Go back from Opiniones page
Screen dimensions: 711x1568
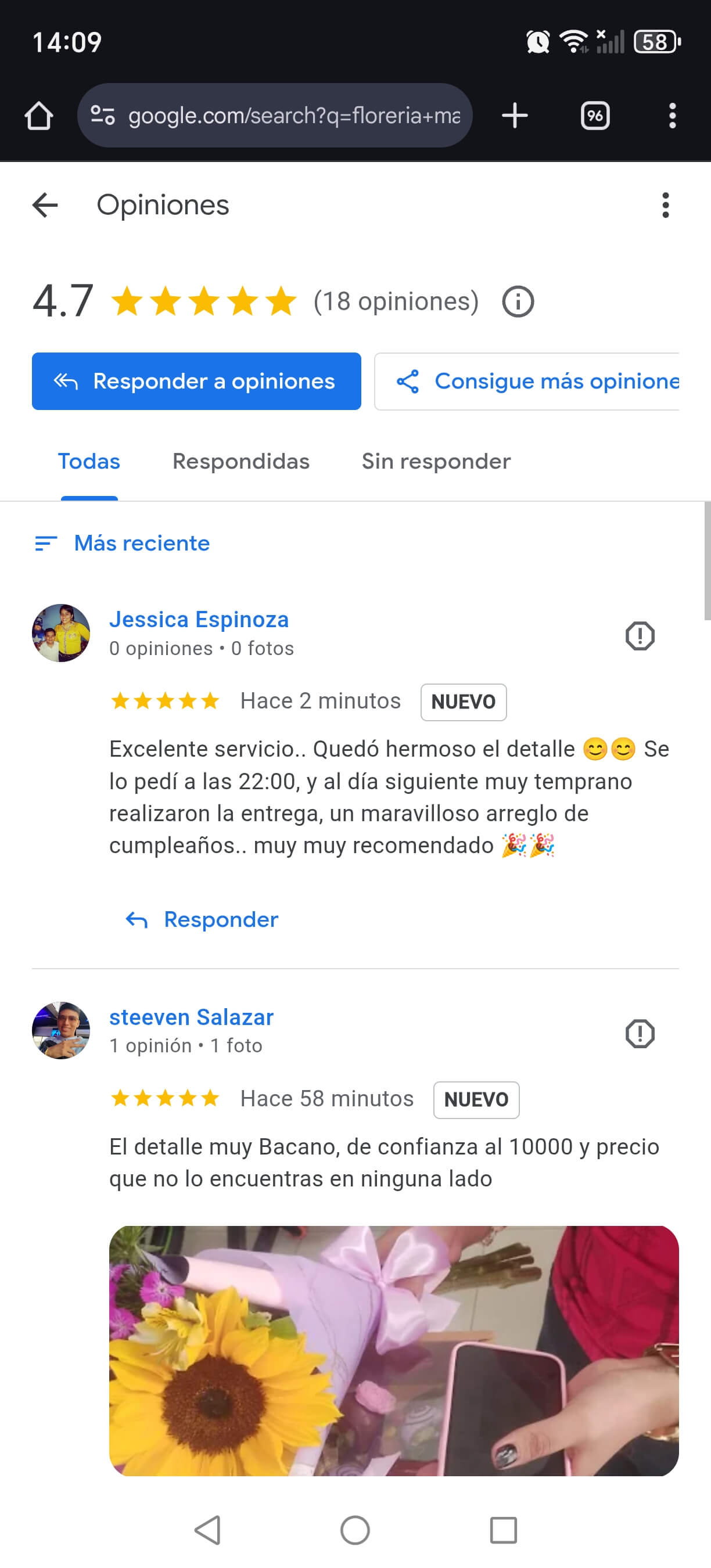(45, 205)
